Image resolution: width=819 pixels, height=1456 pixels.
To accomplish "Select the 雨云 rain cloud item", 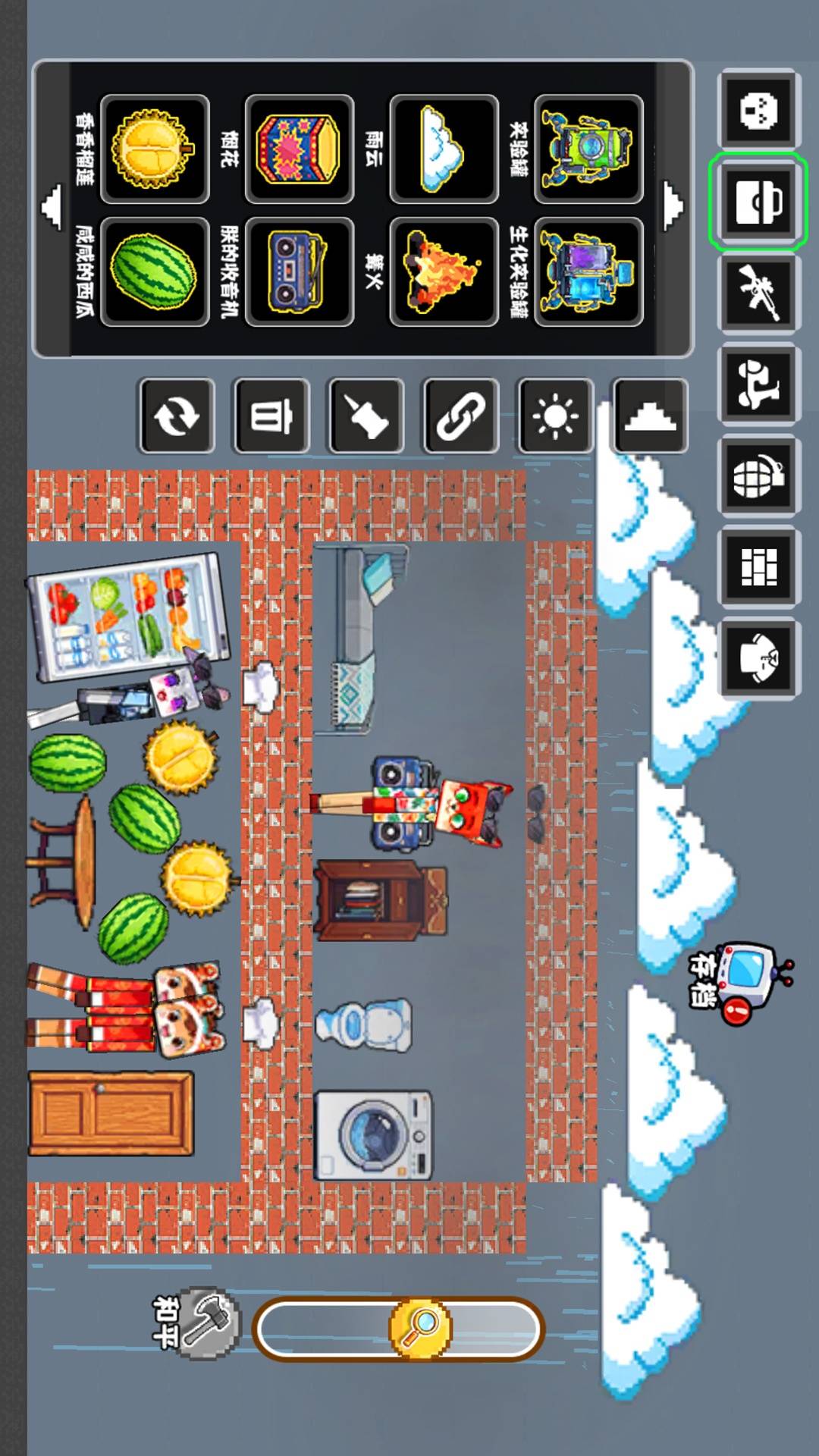I will [x=444, y=149].
